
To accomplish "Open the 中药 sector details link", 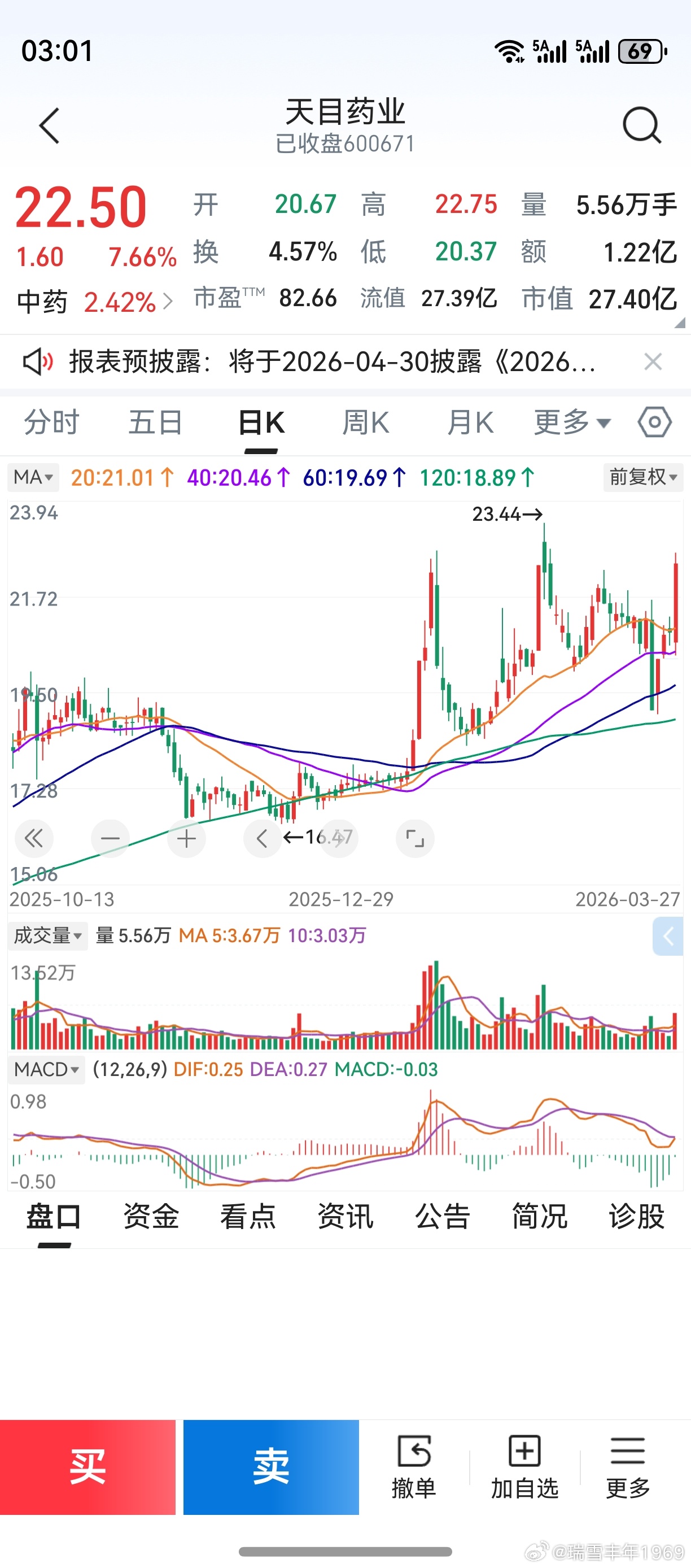I will pos(91,299).
